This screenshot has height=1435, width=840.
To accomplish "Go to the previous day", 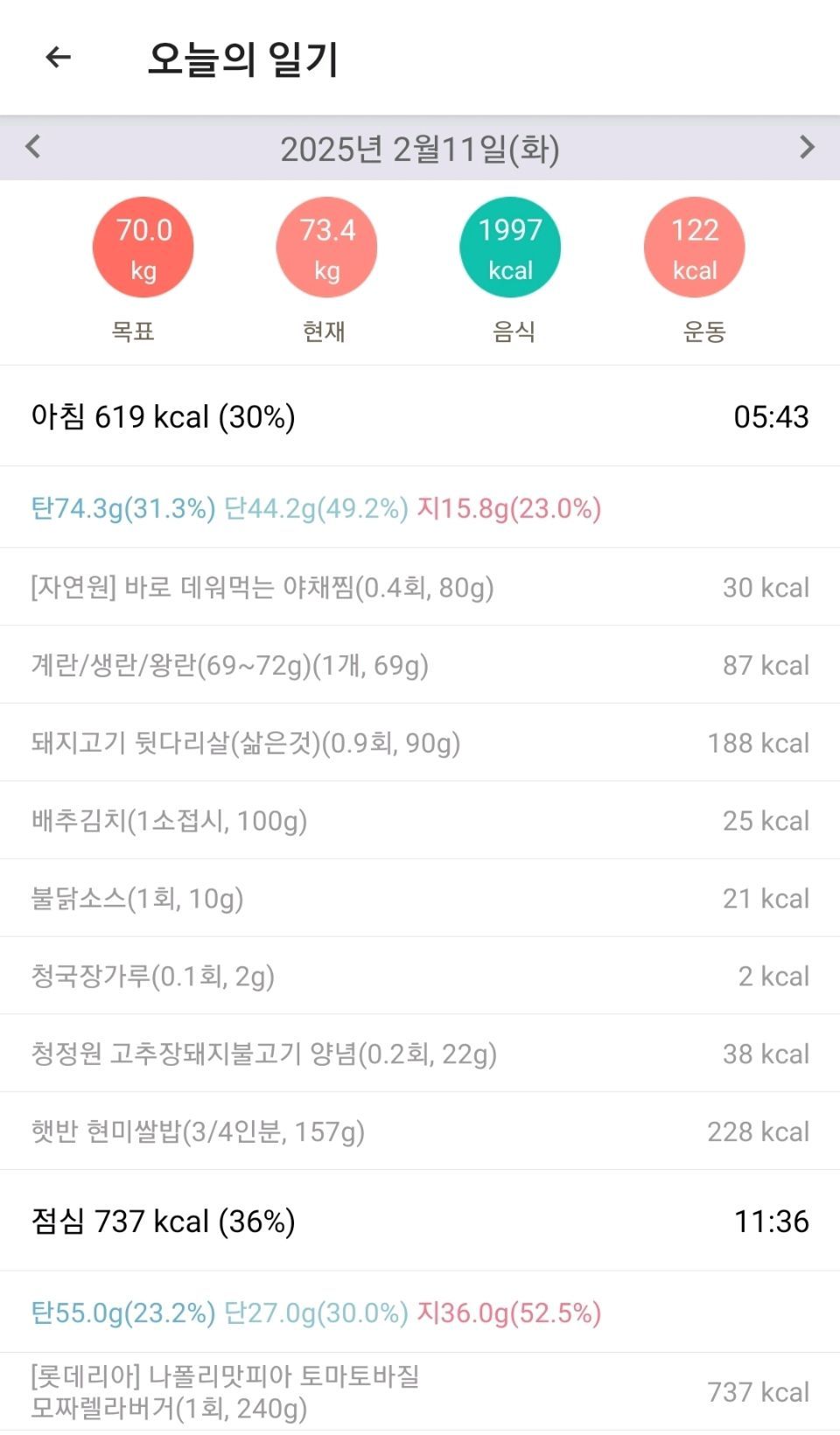I will (x=33, y=146).
